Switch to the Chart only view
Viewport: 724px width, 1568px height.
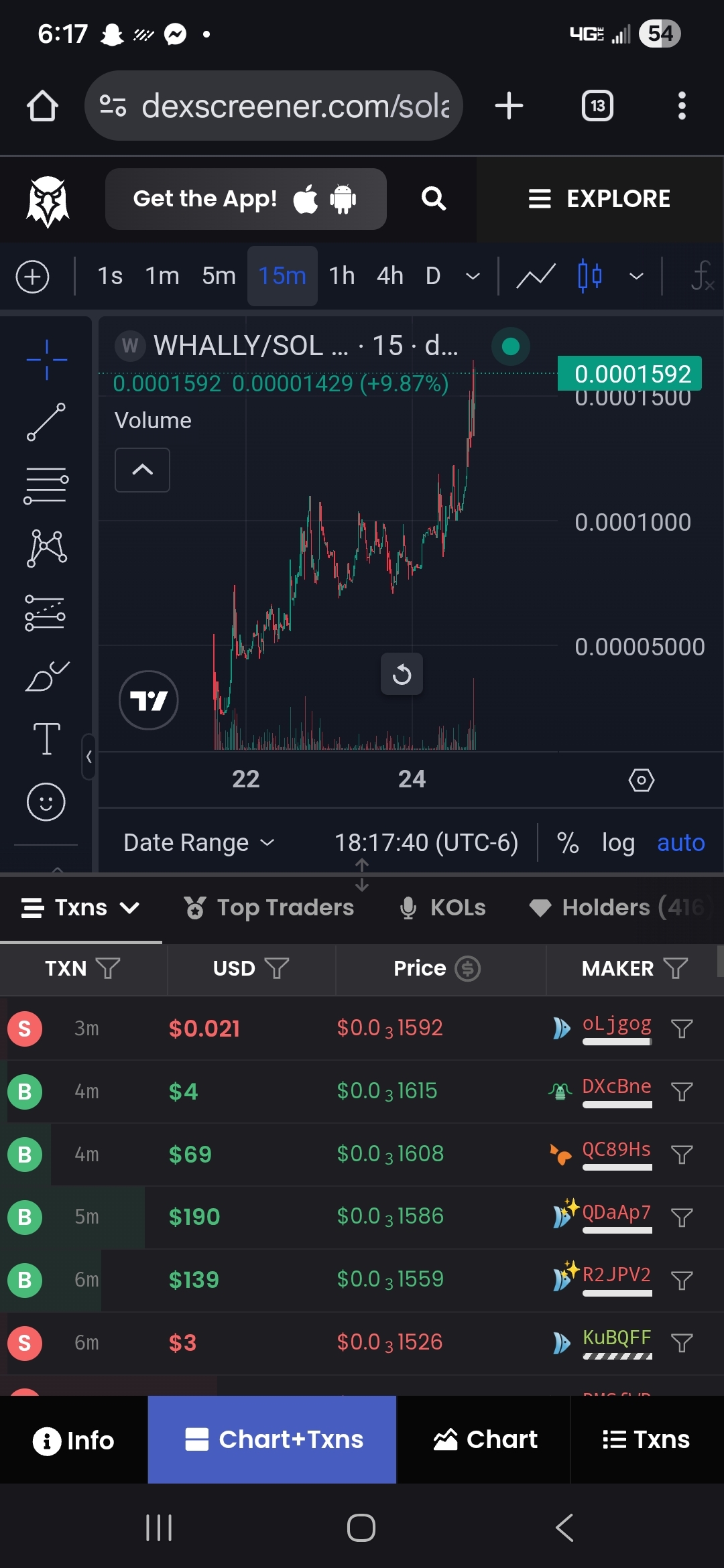(485, 1440)
